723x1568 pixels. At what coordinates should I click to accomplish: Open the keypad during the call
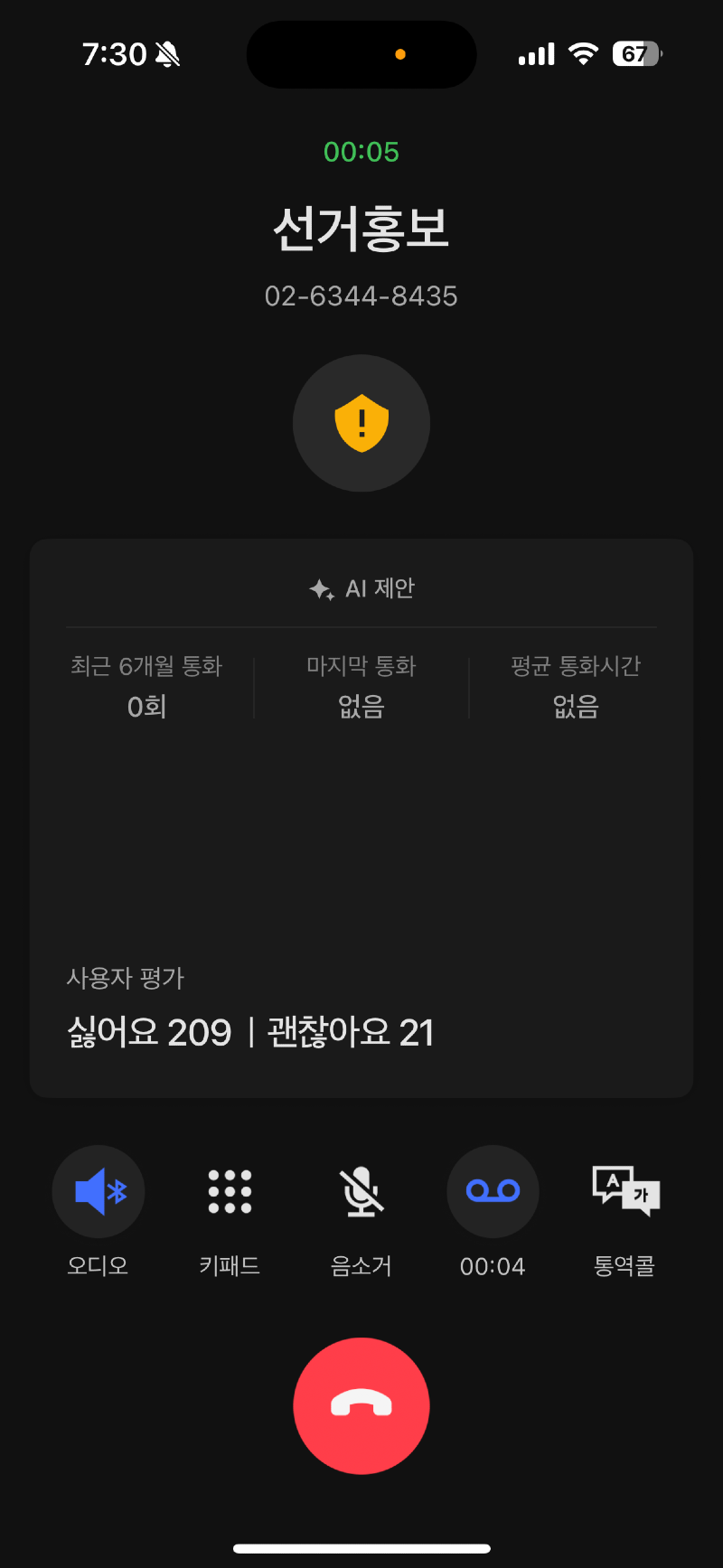[230, 1191]
